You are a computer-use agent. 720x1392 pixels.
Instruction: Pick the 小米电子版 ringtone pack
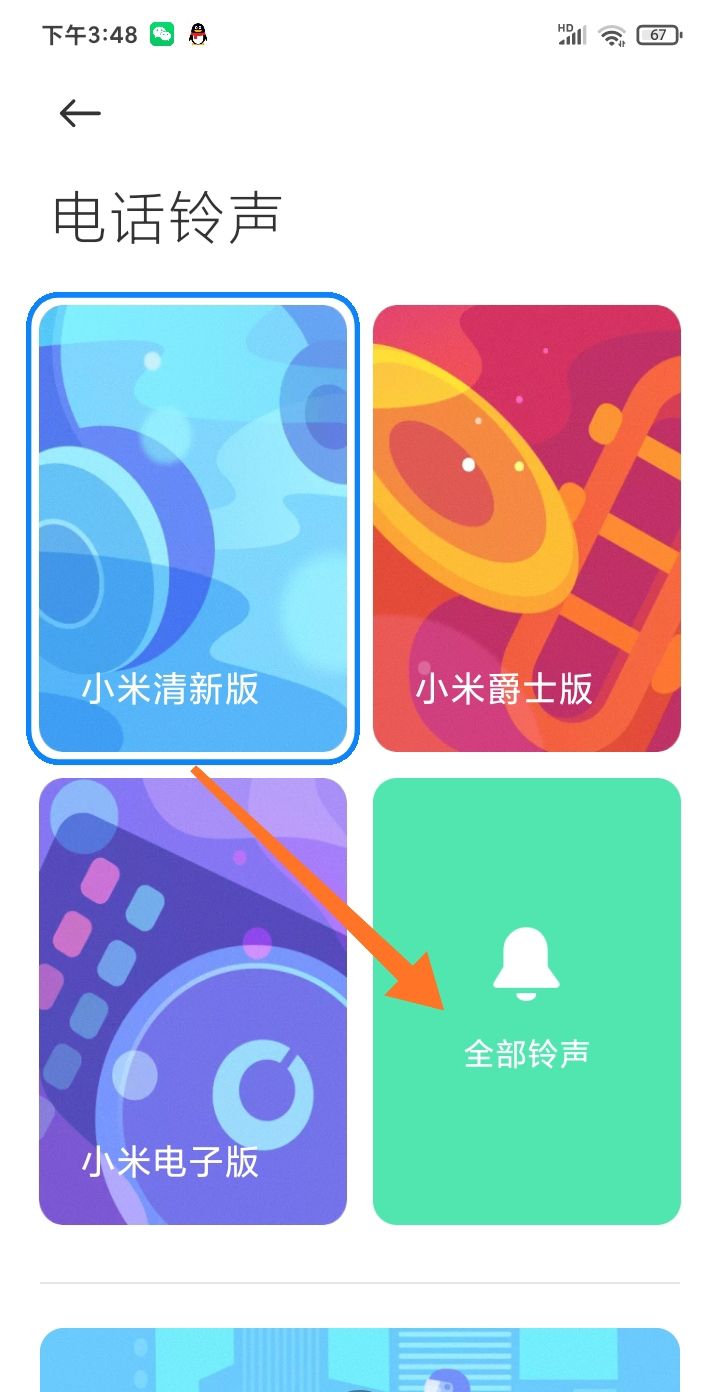(x=193, y=1001)
